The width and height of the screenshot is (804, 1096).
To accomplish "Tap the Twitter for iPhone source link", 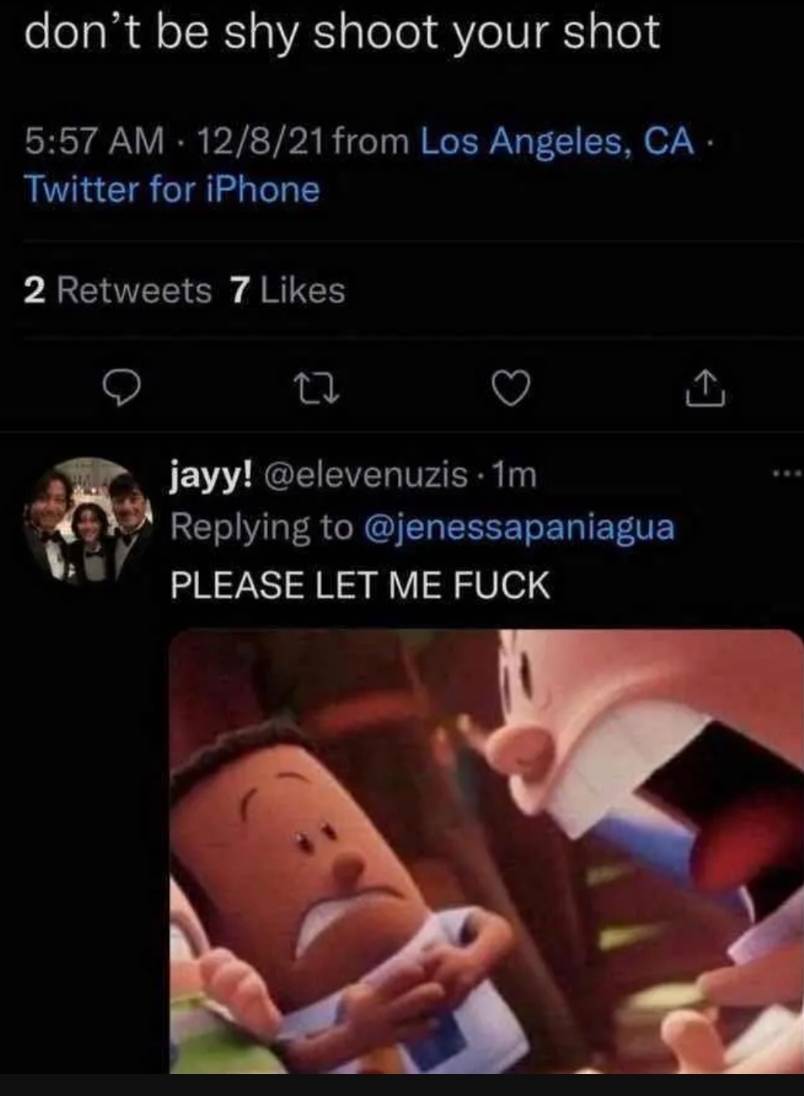I will coord(170,188).
